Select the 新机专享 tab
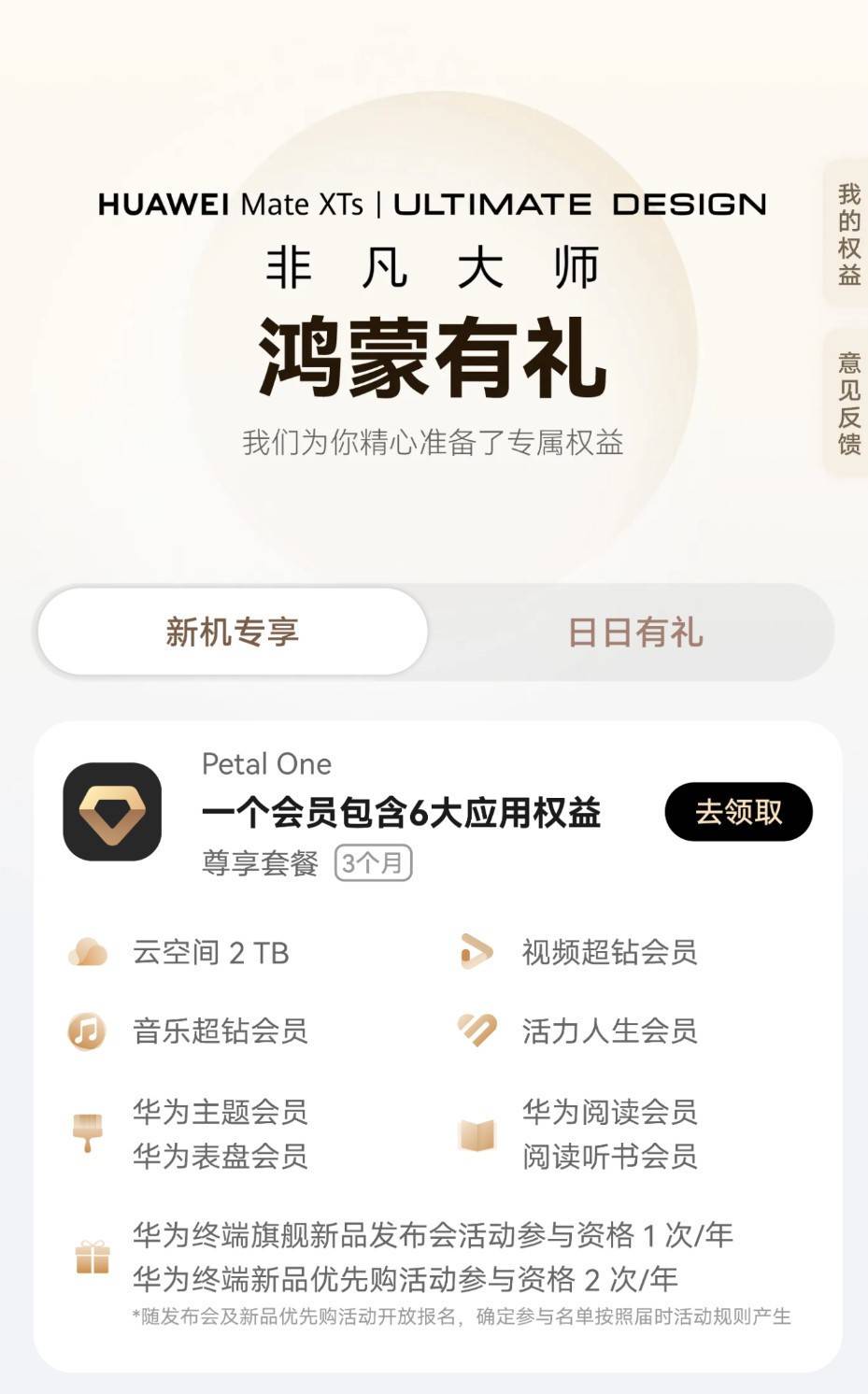Image resolution: width=868 pixels, height=1394 pixels. tap(232, 632)
